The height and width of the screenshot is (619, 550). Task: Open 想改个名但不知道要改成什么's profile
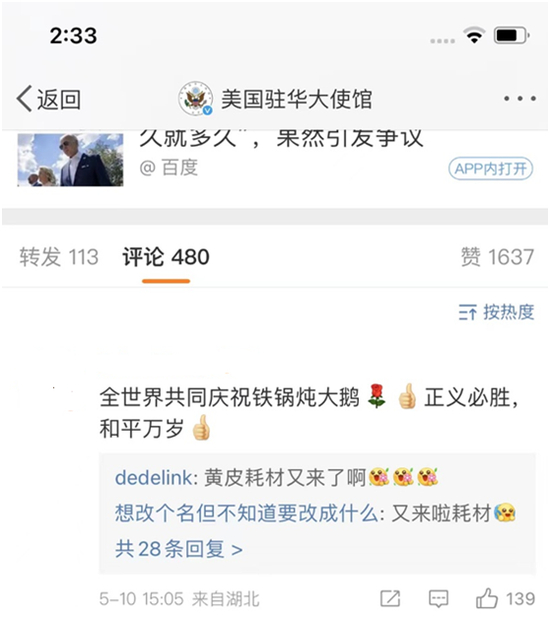pyautogui.click(x=247, y=513)
